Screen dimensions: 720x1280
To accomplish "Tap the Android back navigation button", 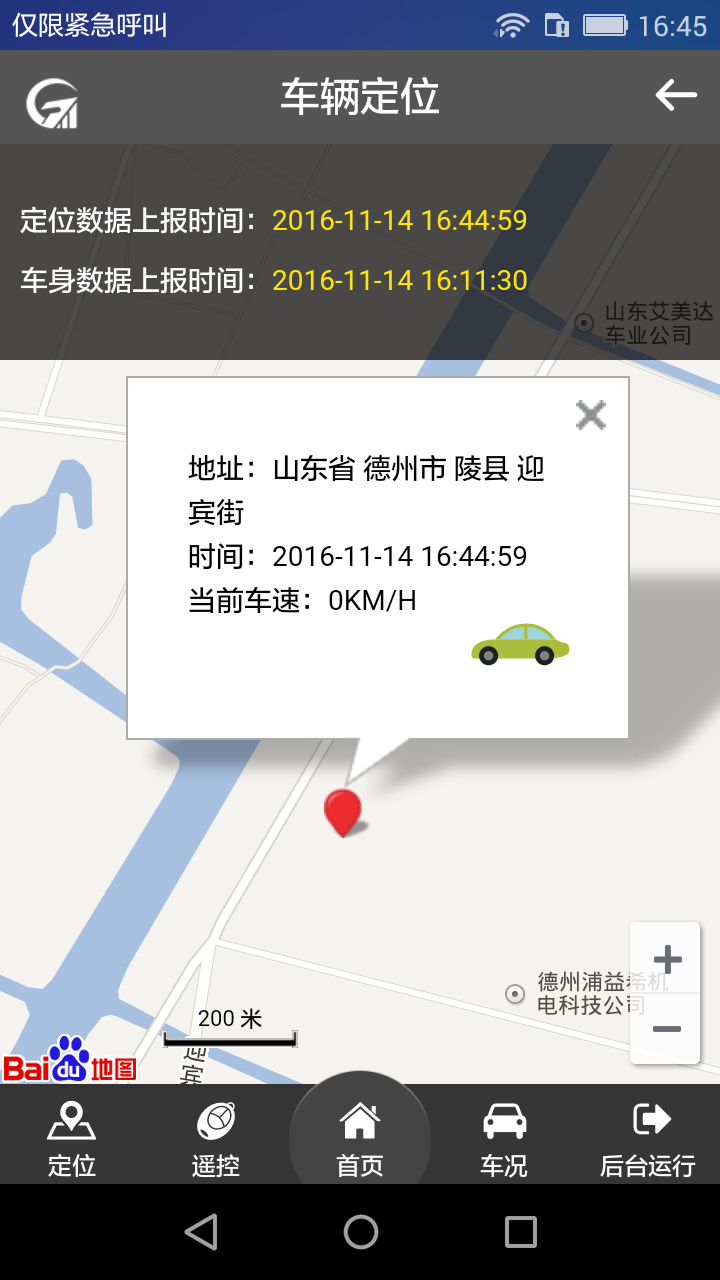I will [x=201, y=1232].
